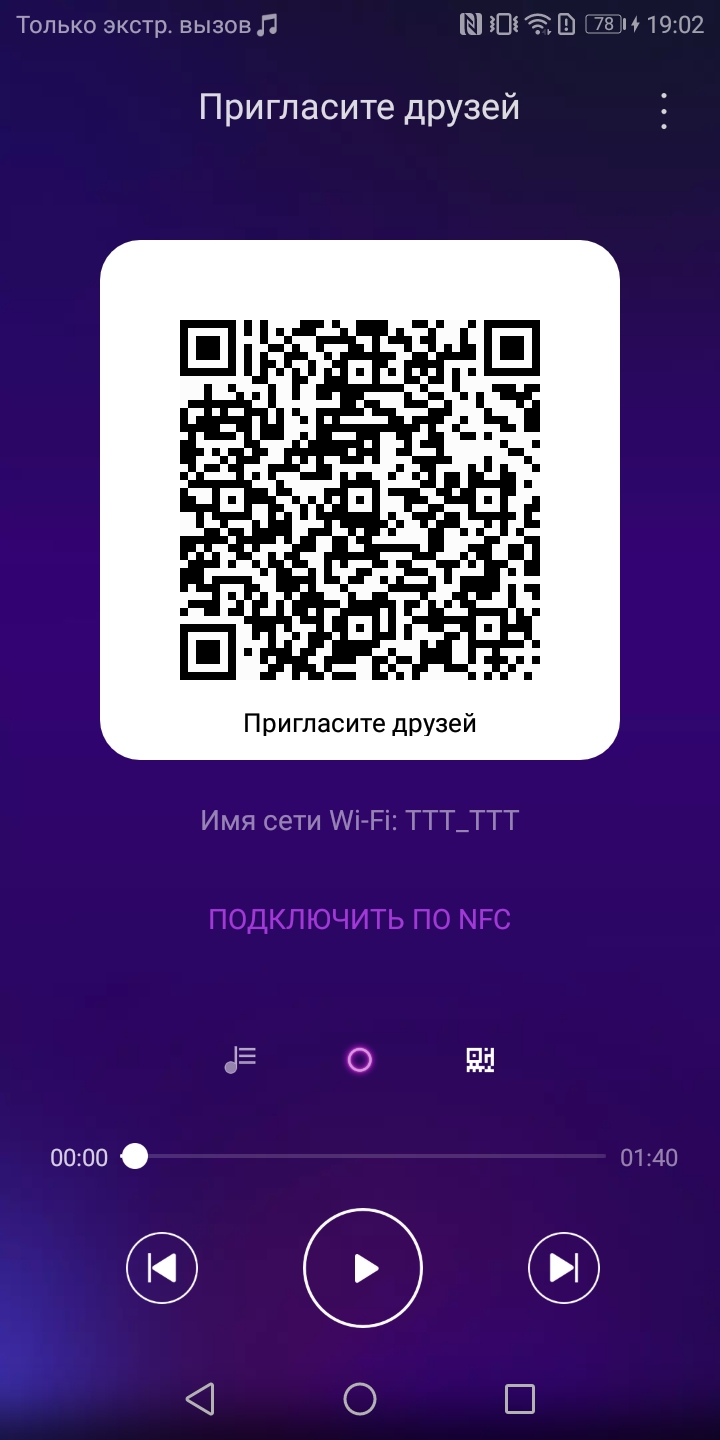Select the QR code page icon
Image resolution: width=720 pixels, height=1440 pixels.
click(x=481, y=1059)
